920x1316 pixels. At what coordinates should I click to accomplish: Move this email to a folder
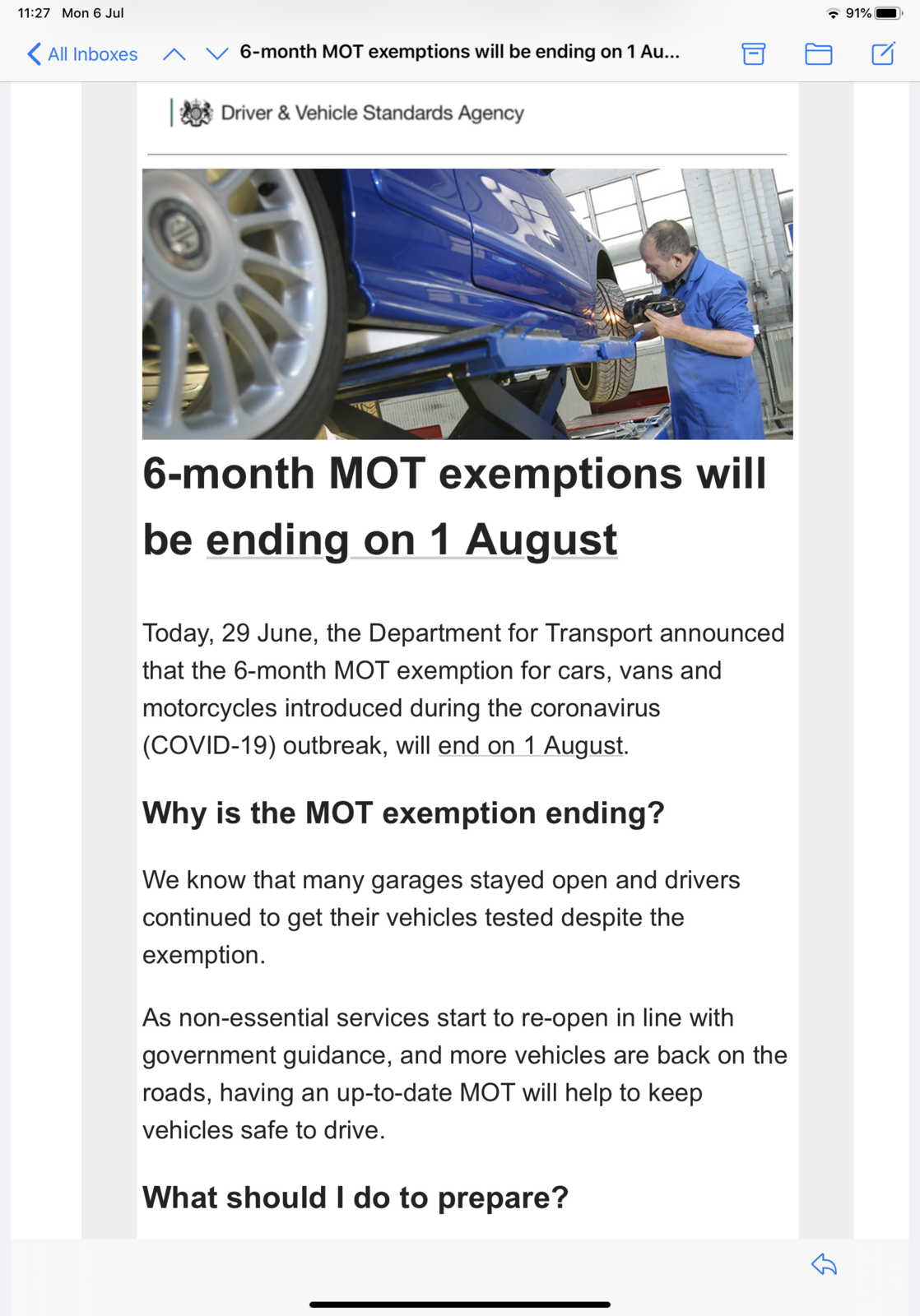pyautogui.click(x=818, y=54)
